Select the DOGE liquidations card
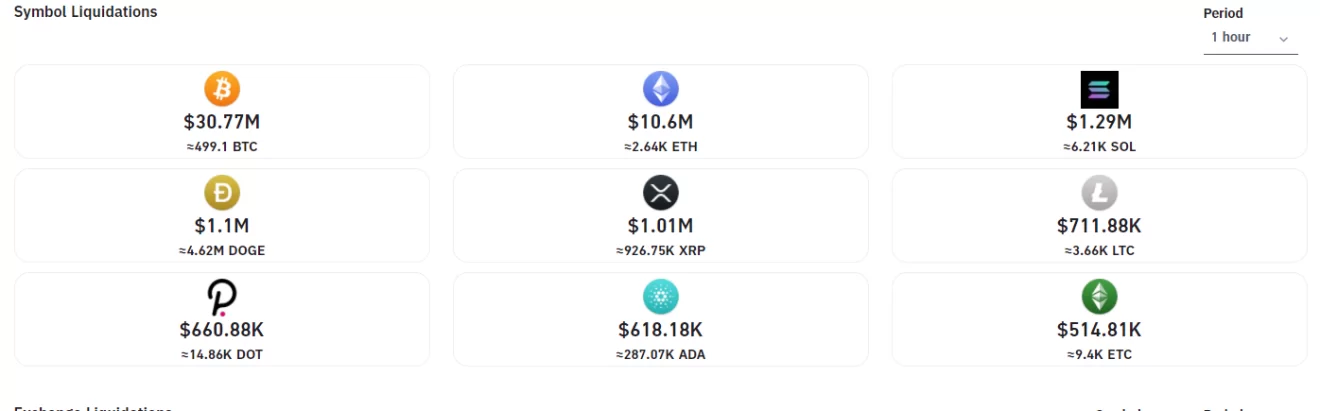 [x=222, y=215]
